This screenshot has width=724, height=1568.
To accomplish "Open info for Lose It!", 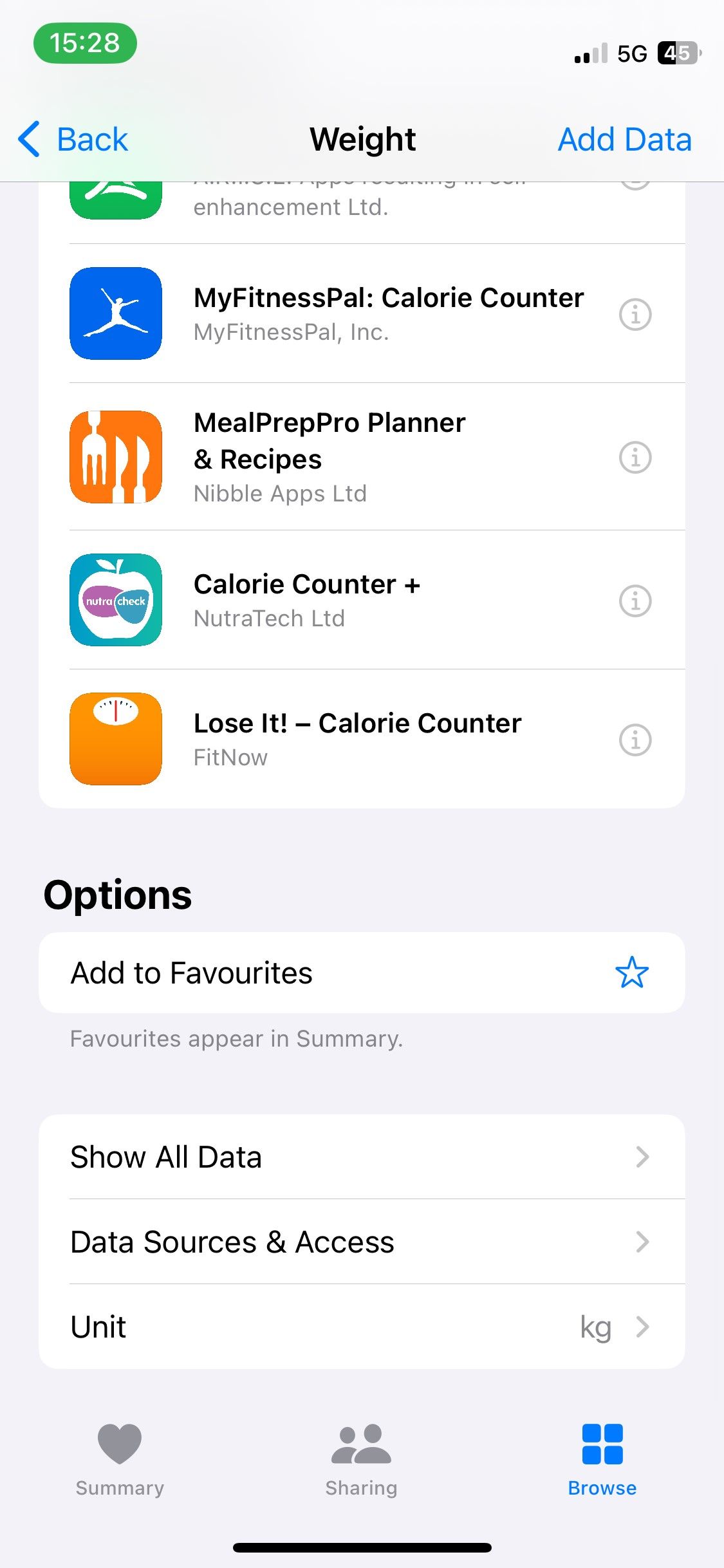I will click(635, 739).
